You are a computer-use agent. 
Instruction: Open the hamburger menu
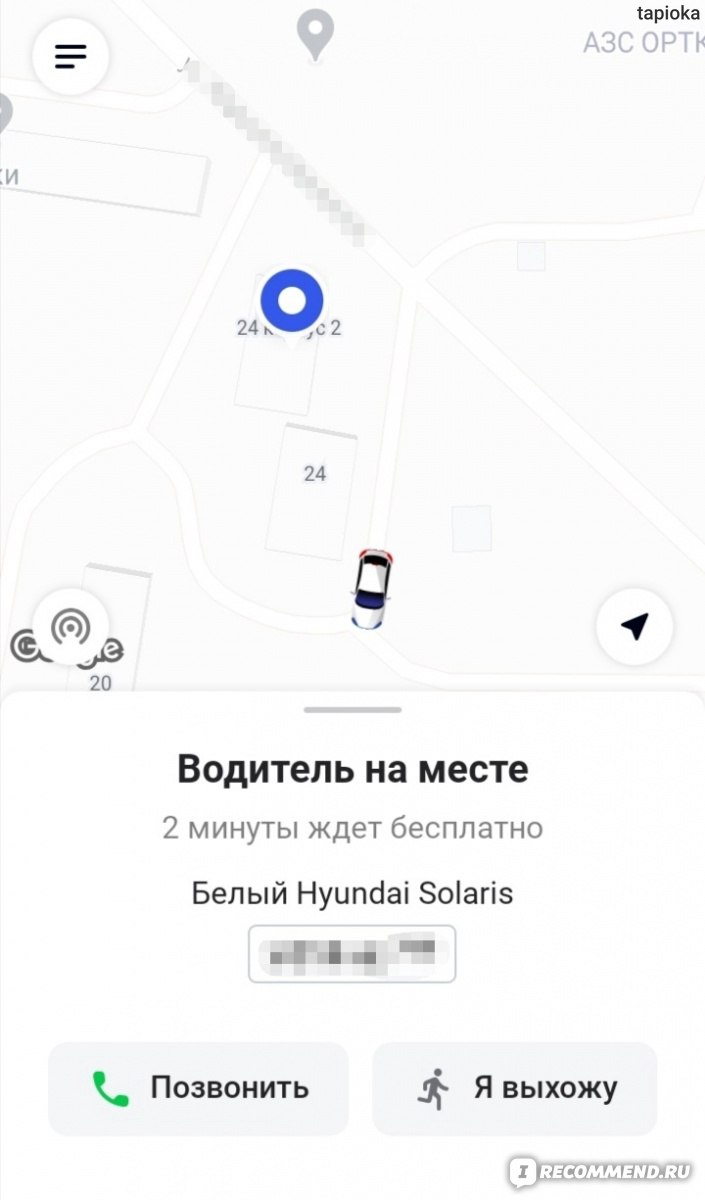[71, 57]
